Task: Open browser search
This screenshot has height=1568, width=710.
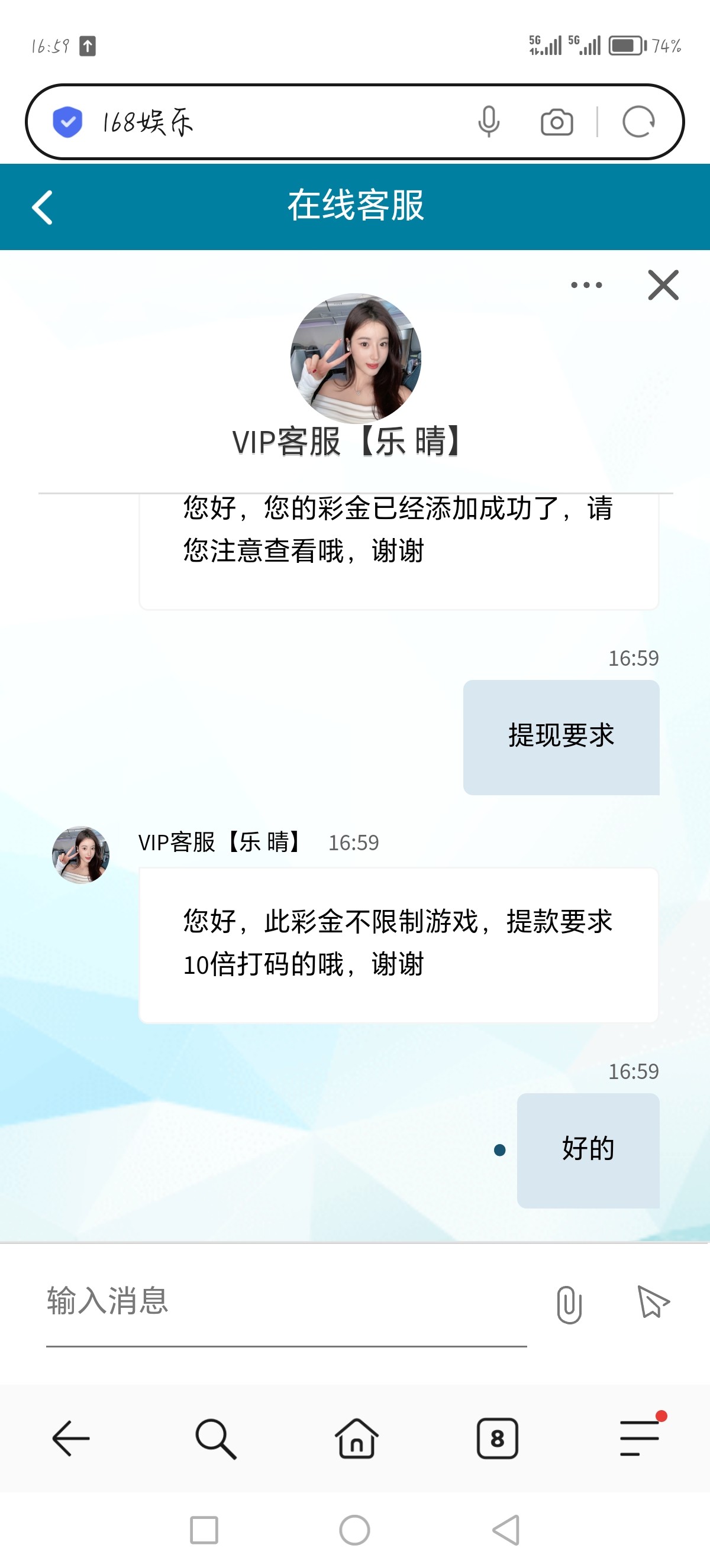Action: pos(215,1439)
